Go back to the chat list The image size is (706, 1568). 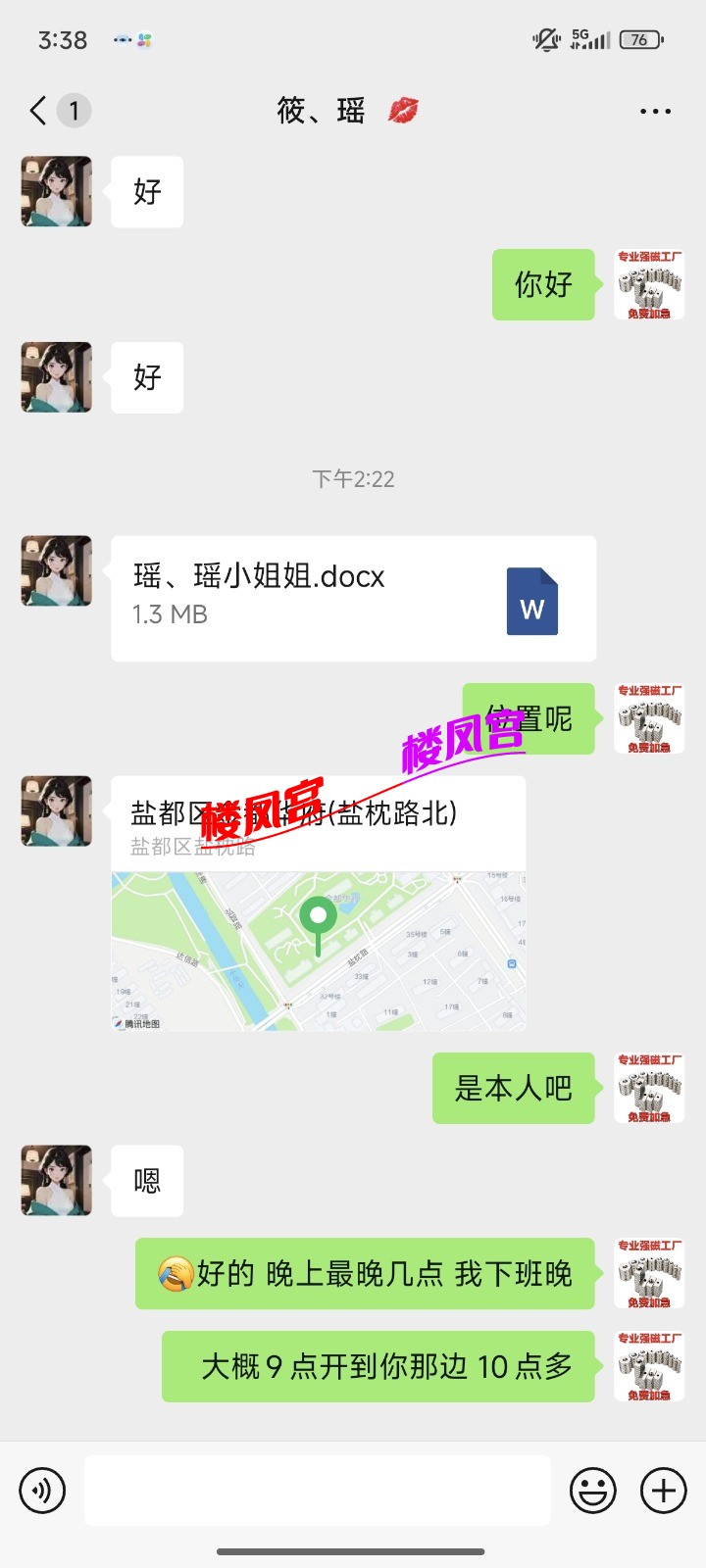pyautogui.click(x=39, y=111)
